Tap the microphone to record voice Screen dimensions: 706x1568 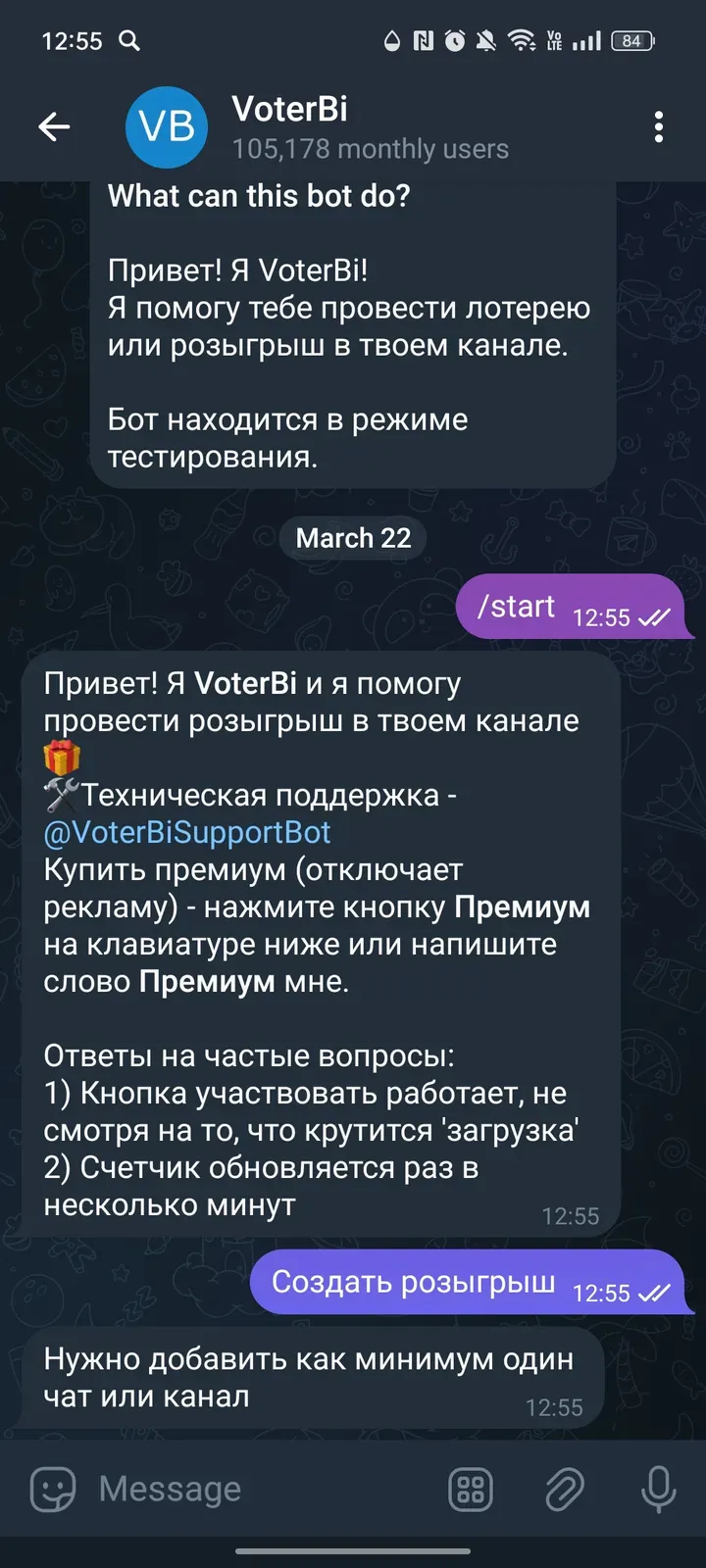coord(658,1490)
